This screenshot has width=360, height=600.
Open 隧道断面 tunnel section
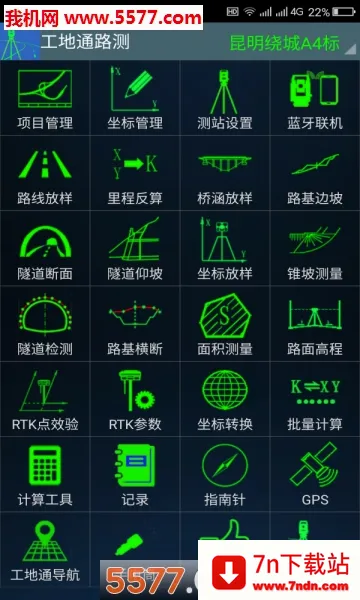pos(45,249)
